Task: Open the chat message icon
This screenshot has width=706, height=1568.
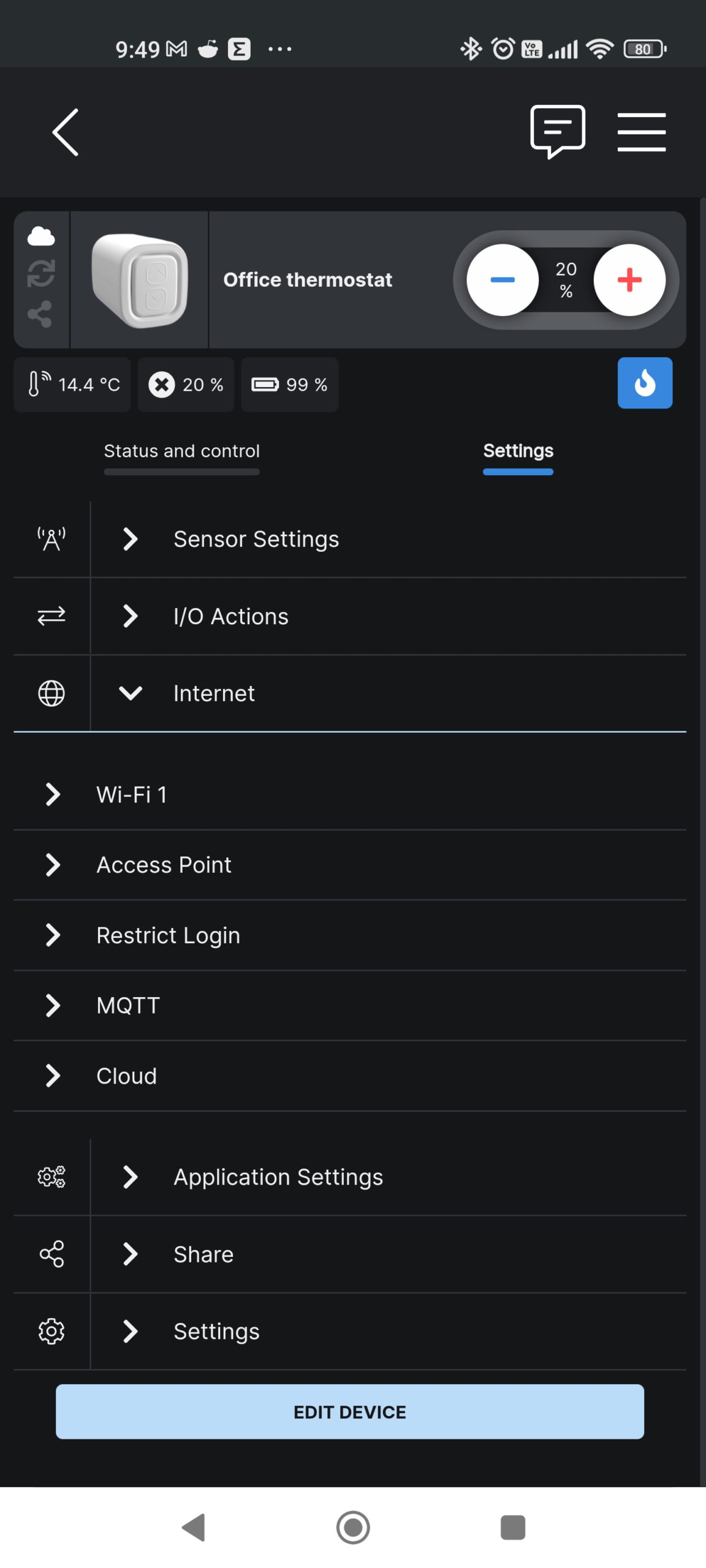Action: tap(558, 132)
